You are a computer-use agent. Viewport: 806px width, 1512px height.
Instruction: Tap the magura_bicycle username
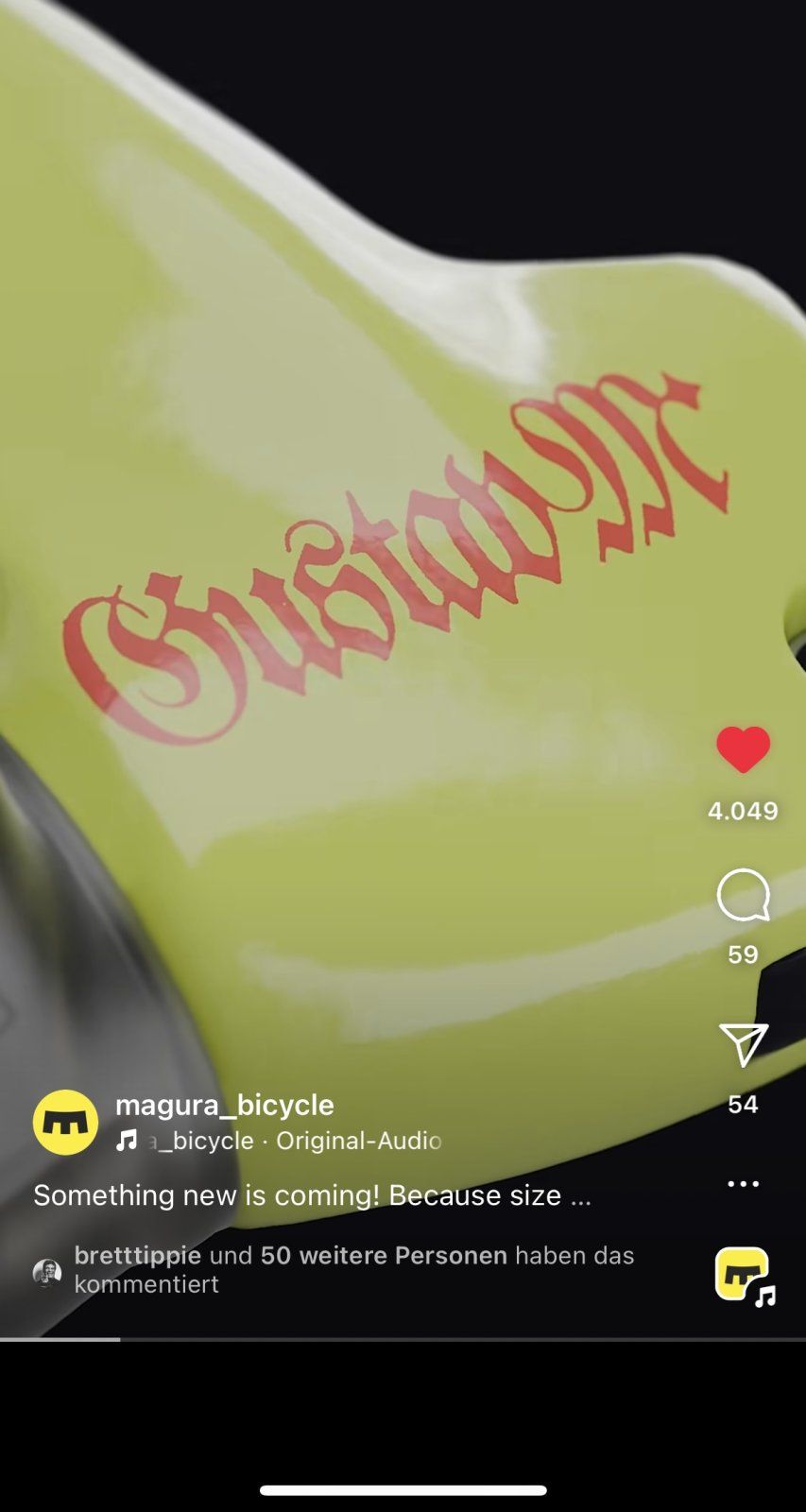224,1105
